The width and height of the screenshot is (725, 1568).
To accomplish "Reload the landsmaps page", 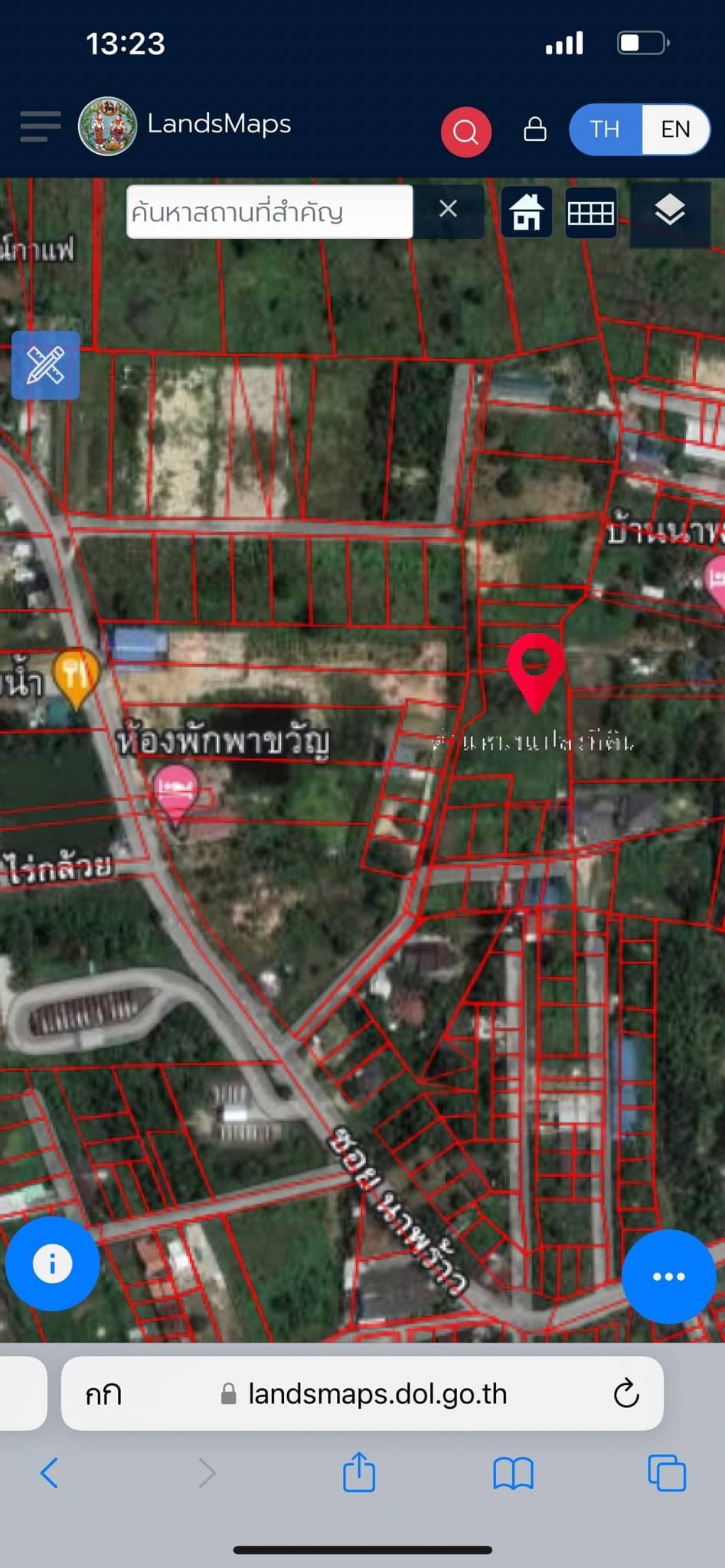I will click(626, 1393).
